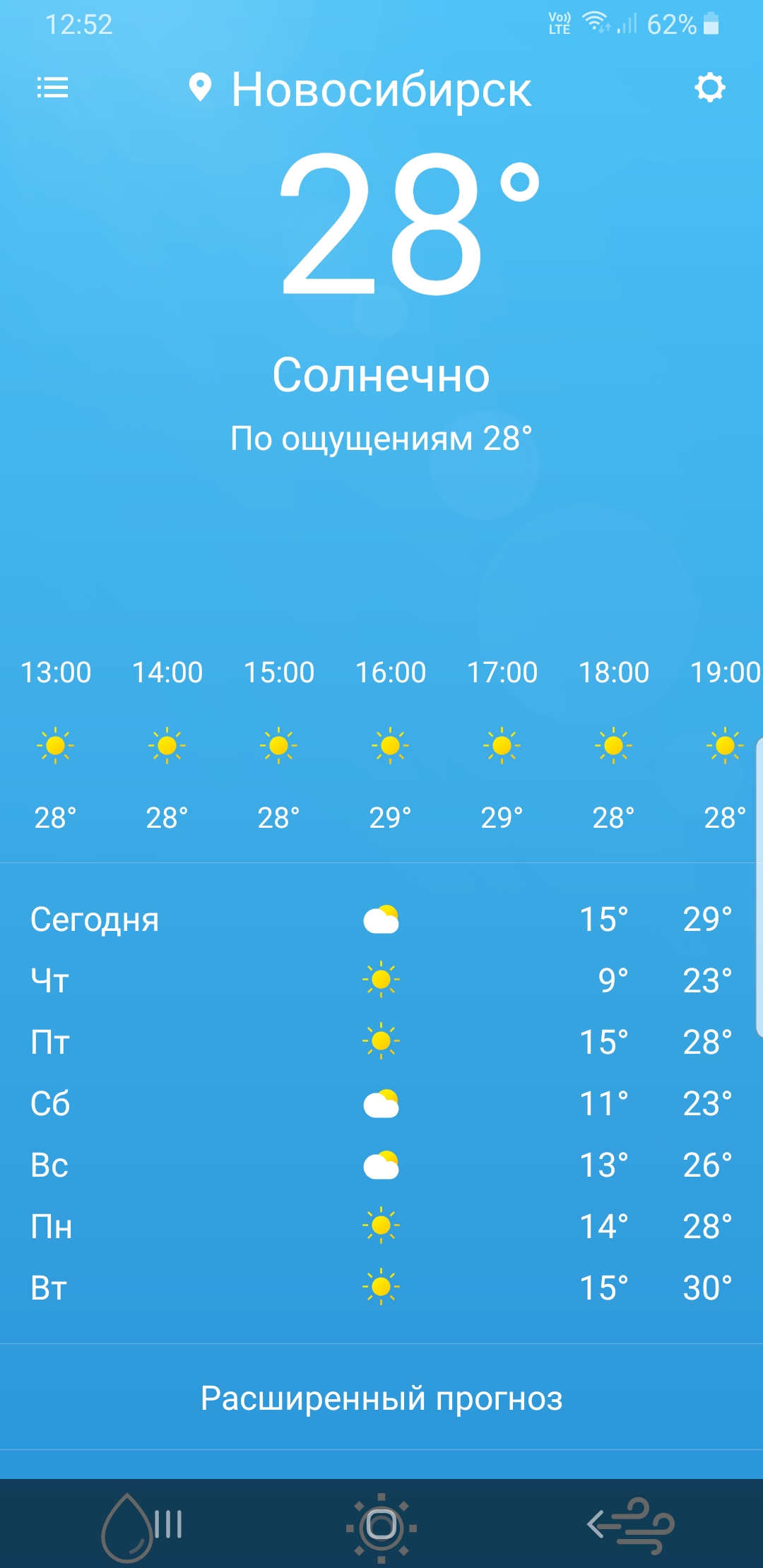Open the Вс forecast row

pos(381,1165)
